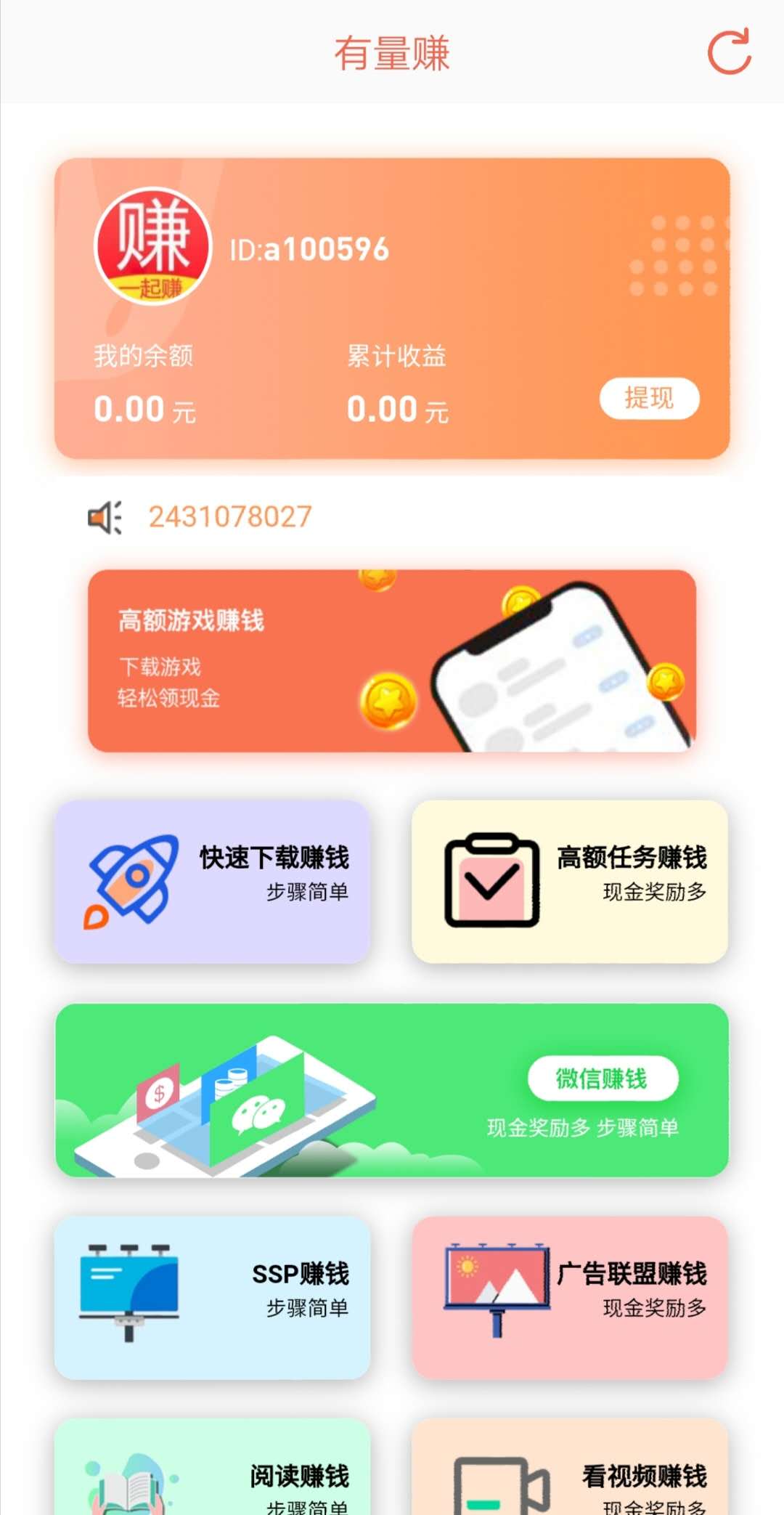Open the 高额游戏赚钱 banner
The height and width of the screenshot is (1515, 784).
pyautogui.click(x=392, y=660)
